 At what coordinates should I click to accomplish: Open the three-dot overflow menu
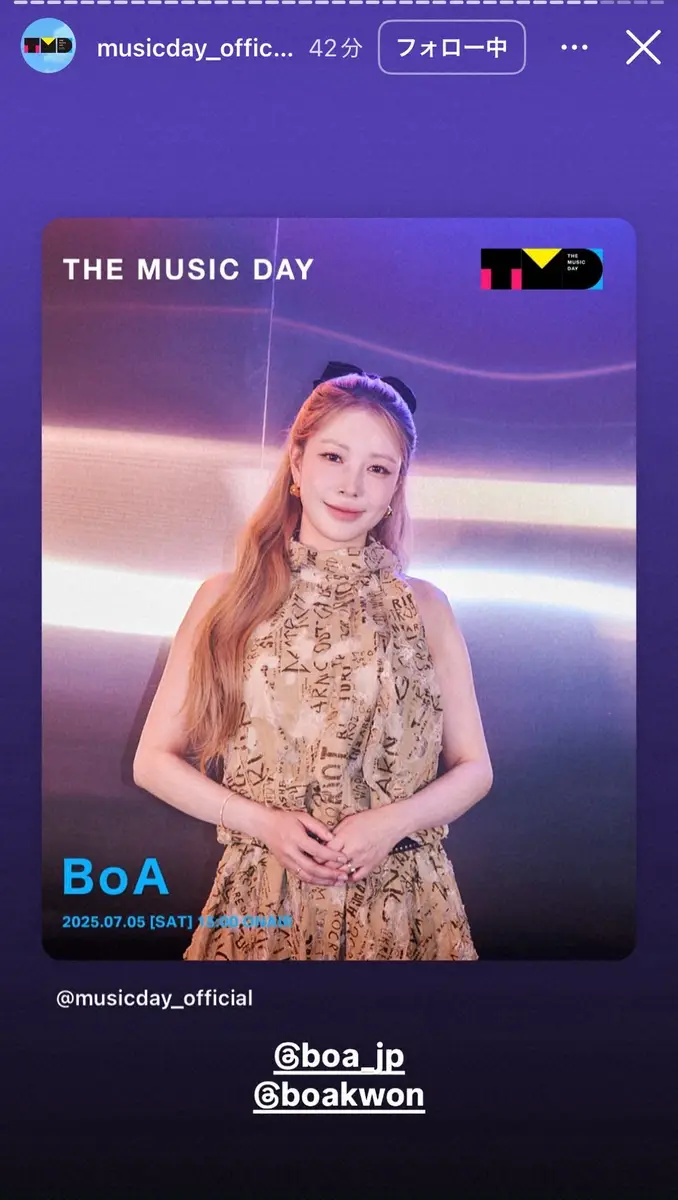tap(574, 47)
